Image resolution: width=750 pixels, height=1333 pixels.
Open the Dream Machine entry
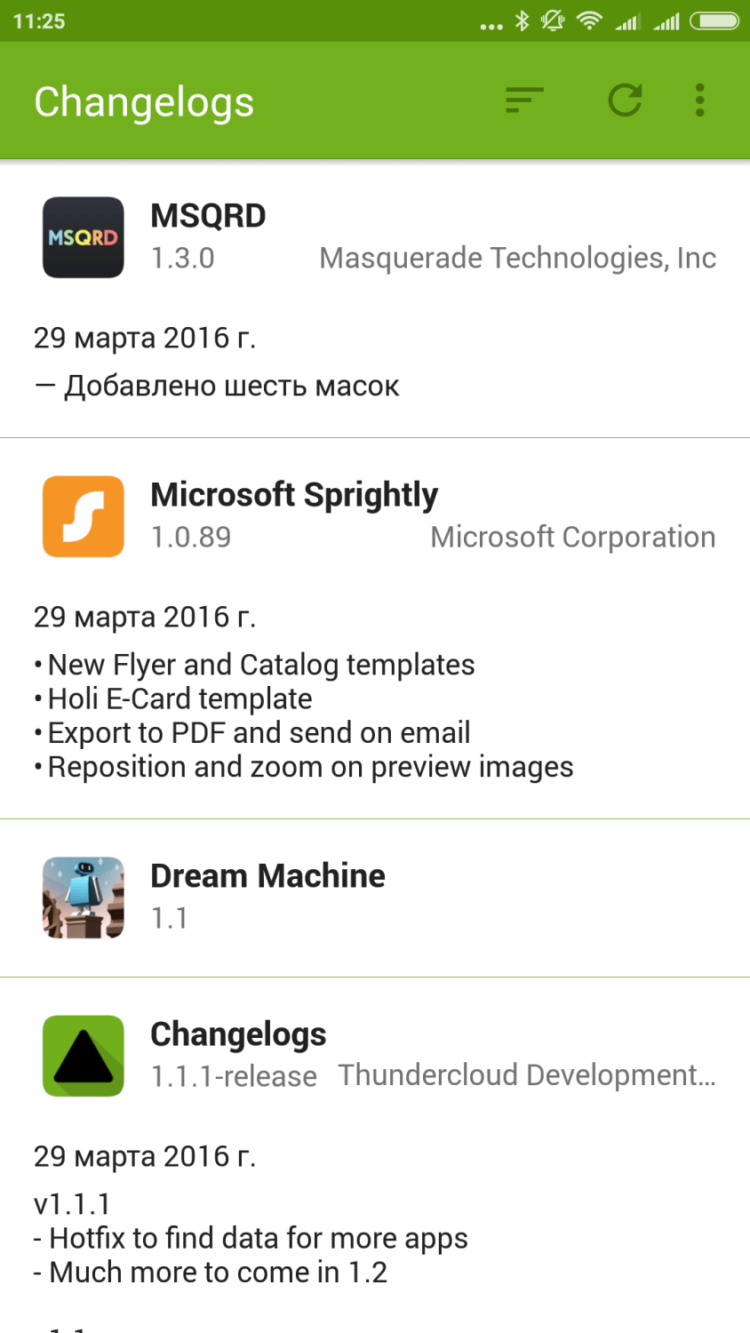point(375,897)
